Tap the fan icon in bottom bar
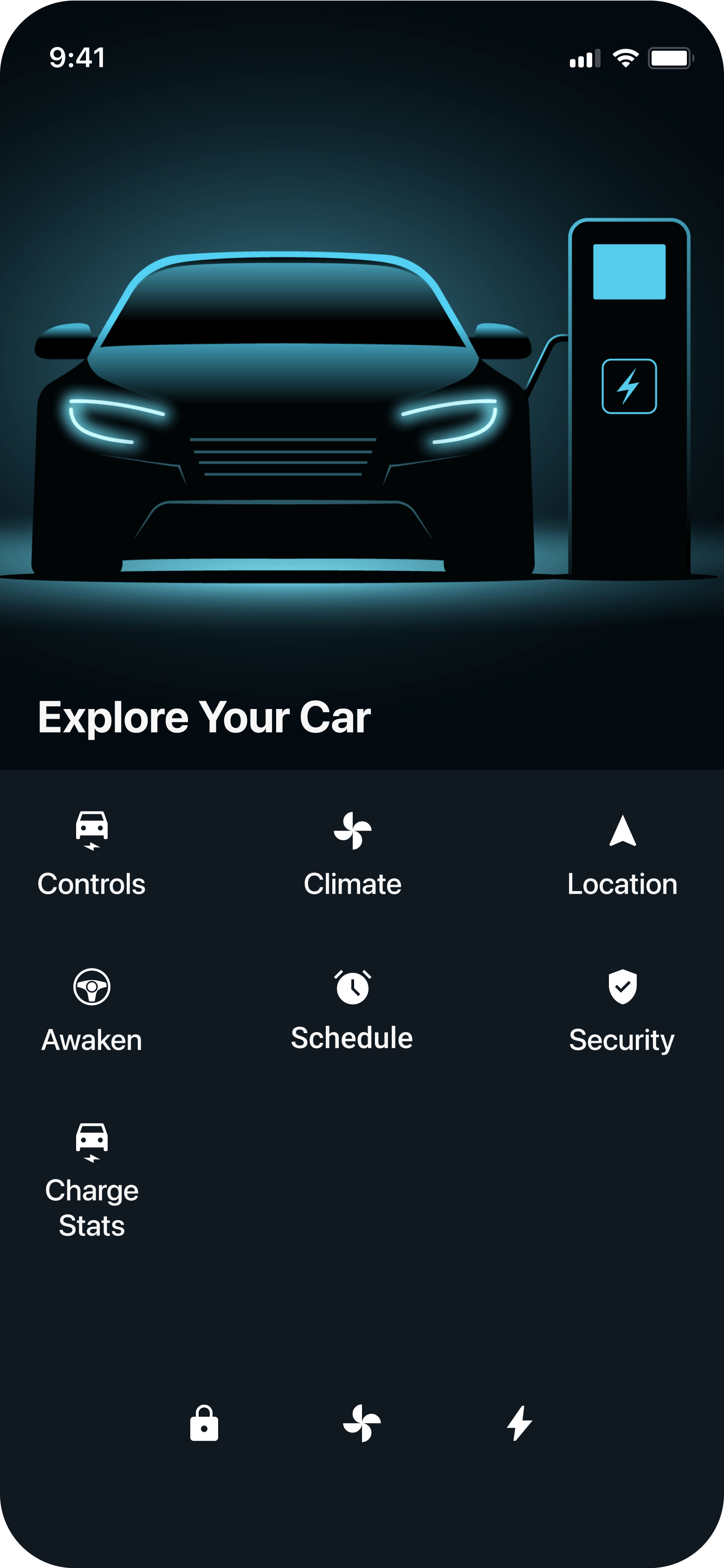Image resolution: width=724 pixels, height=1568 pixels. [362, 1423]
